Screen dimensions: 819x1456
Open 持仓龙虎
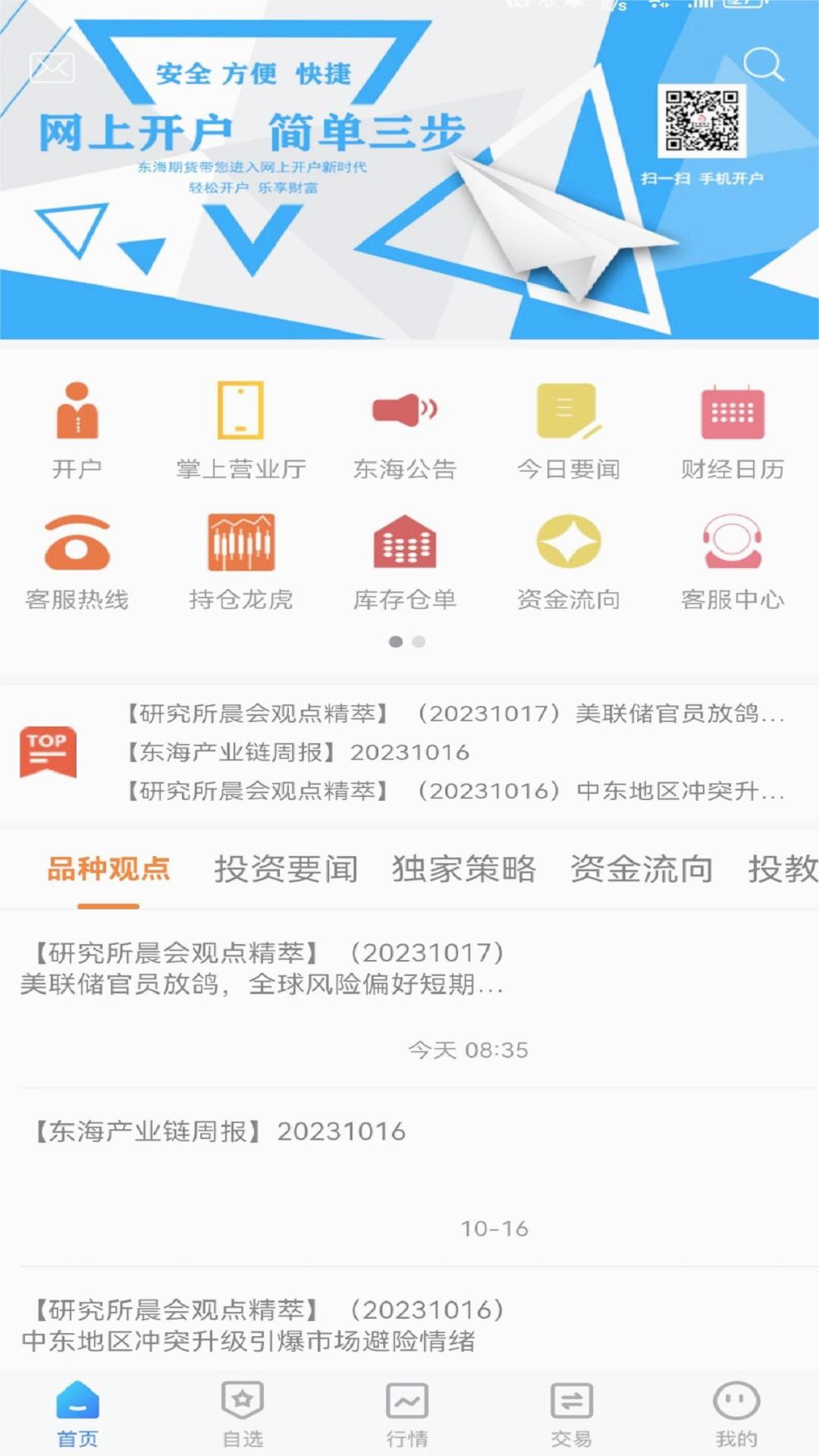tap(241, 562)
